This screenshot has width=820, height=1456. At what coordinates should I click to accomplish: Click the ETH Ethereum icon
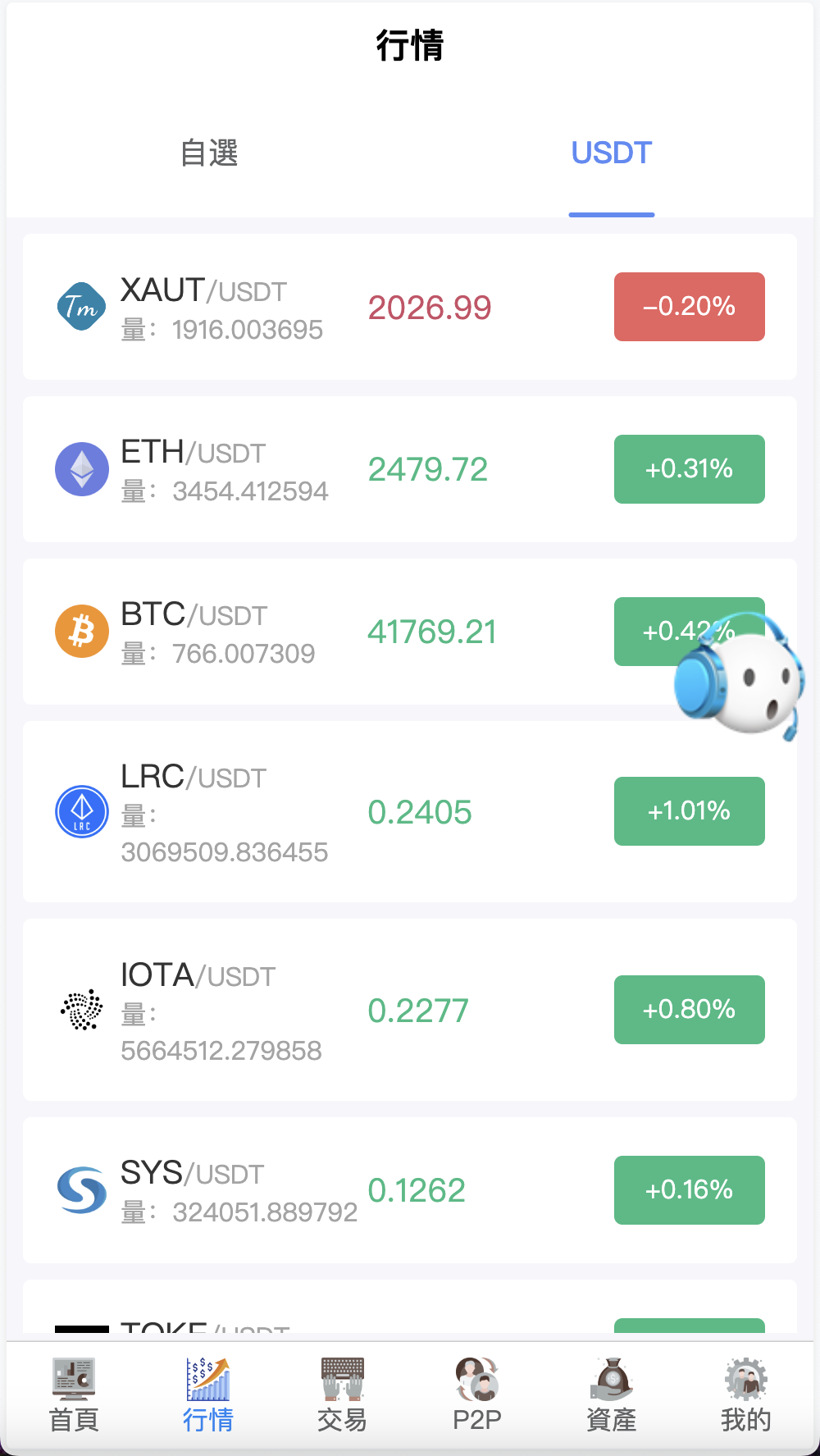tap(81, 468)
